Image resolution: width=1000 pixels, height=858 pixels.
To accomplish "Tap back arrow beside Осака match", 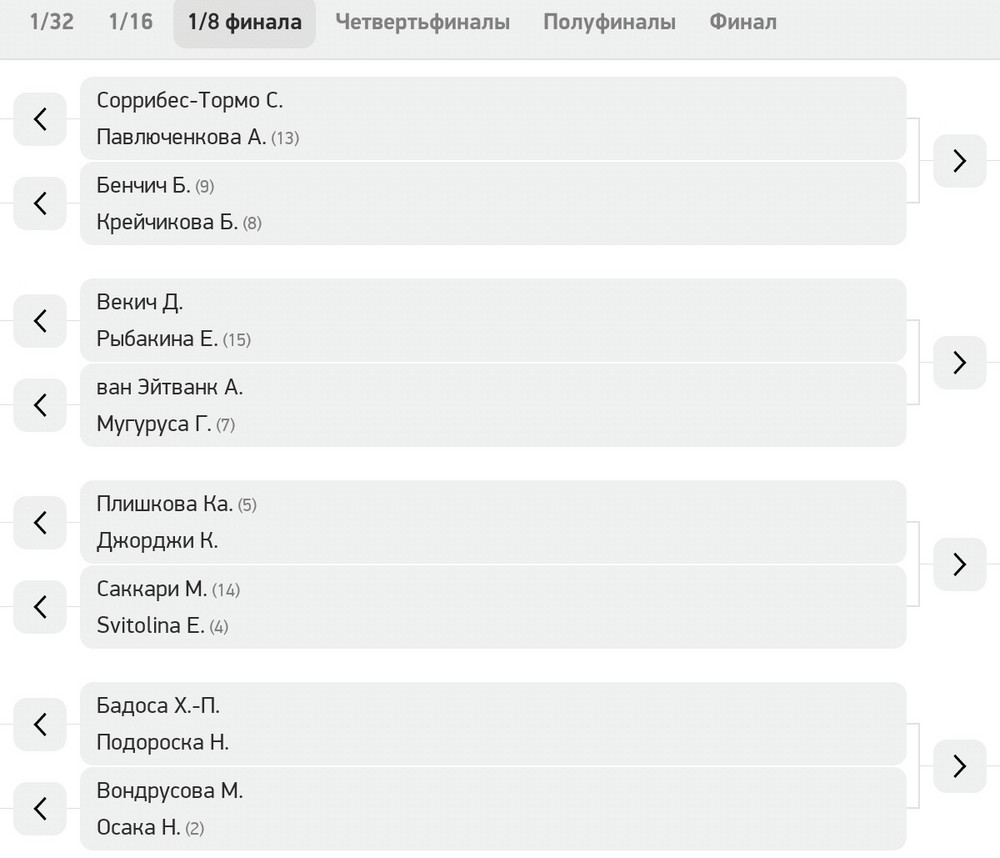I will 40,808.
